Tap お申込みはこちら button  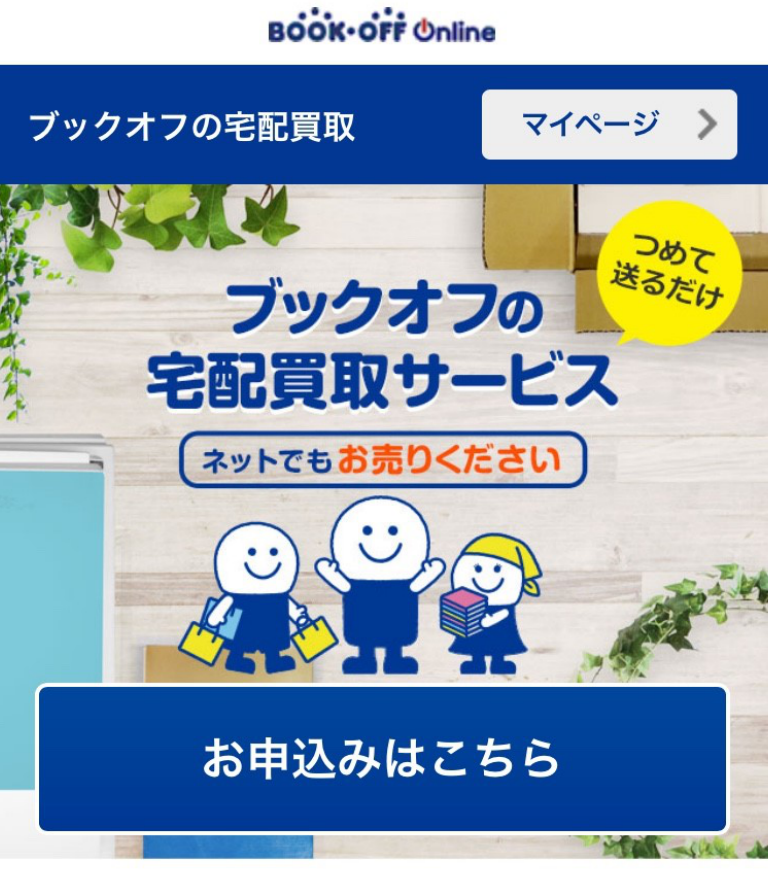point(383,758)
